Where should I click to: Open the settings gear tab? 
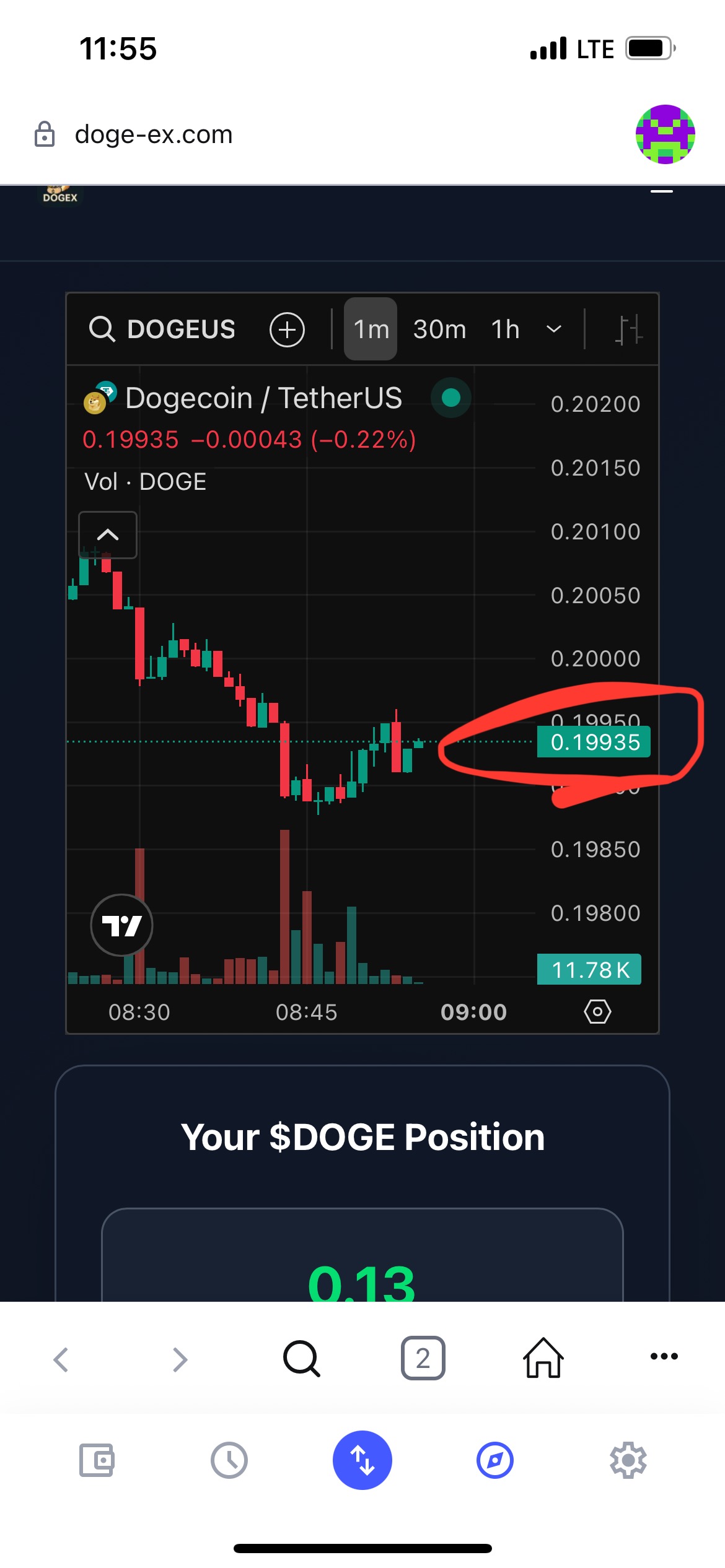pos(628,1460)
